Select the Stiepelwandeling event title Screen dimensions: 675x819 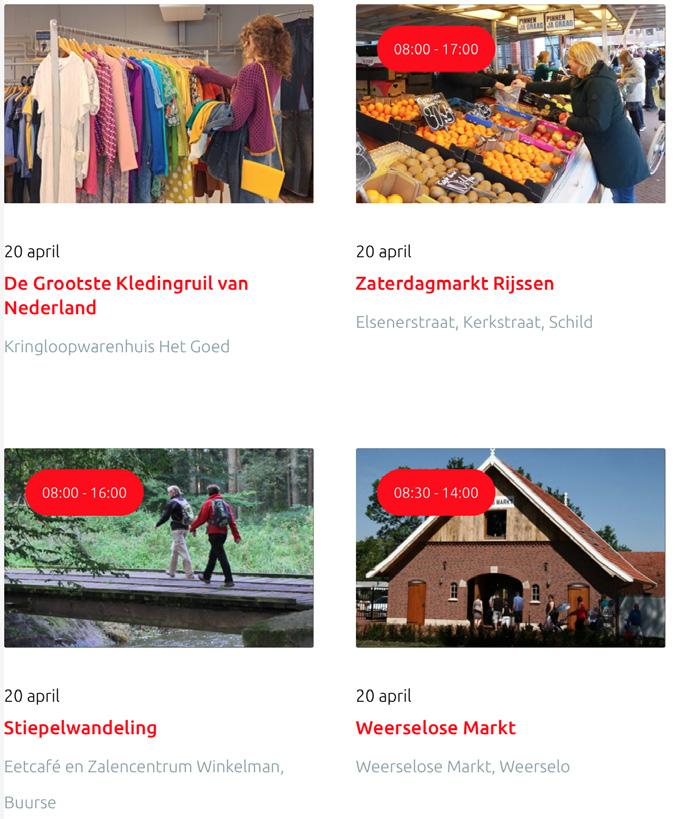click(80, 727)
